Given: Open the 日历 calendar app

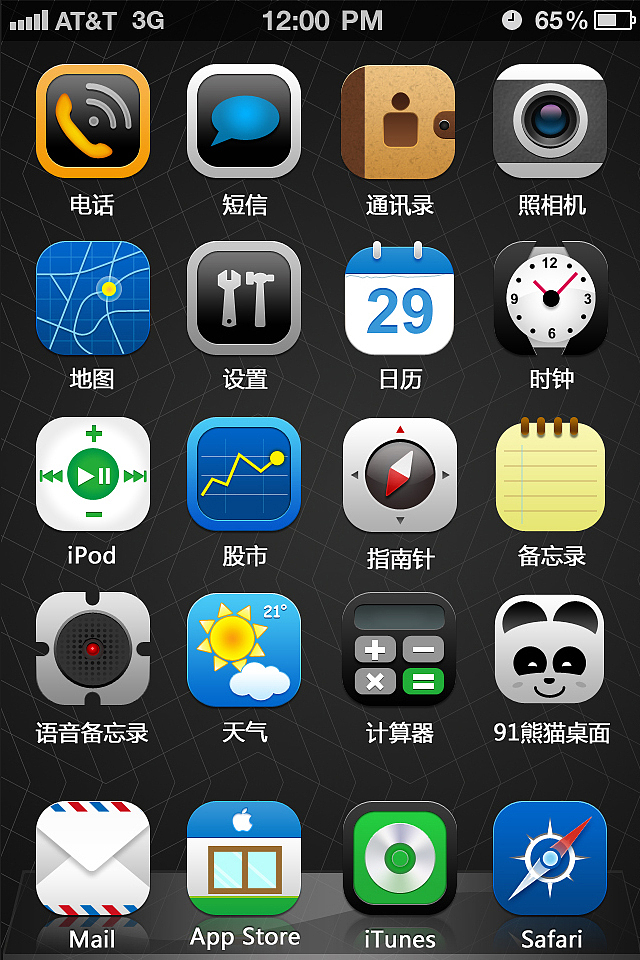Looking at the screenshot, I should coord(399,298).
